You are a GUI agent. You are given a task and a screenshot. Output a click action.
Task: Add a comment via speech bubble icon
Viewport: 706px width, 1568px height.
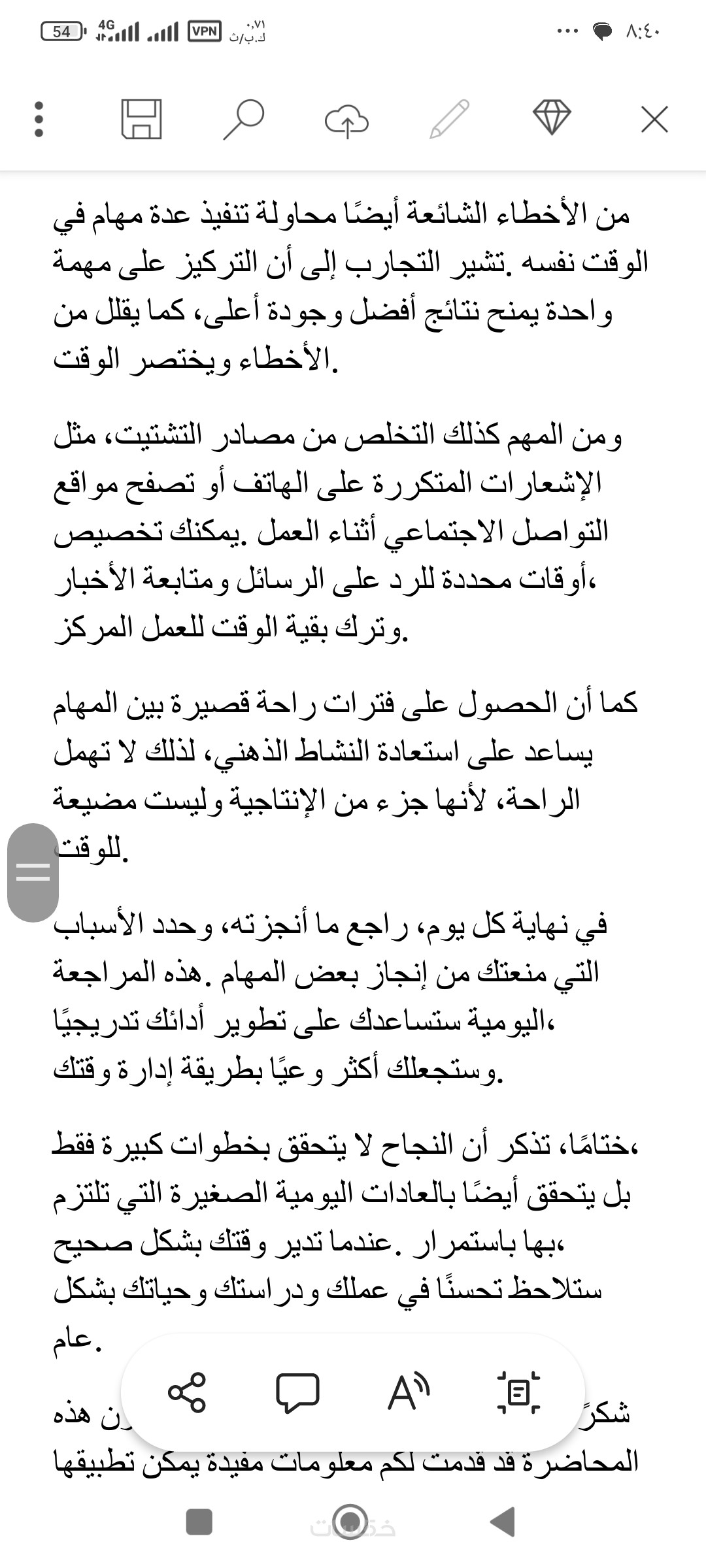pos(298,1394)
